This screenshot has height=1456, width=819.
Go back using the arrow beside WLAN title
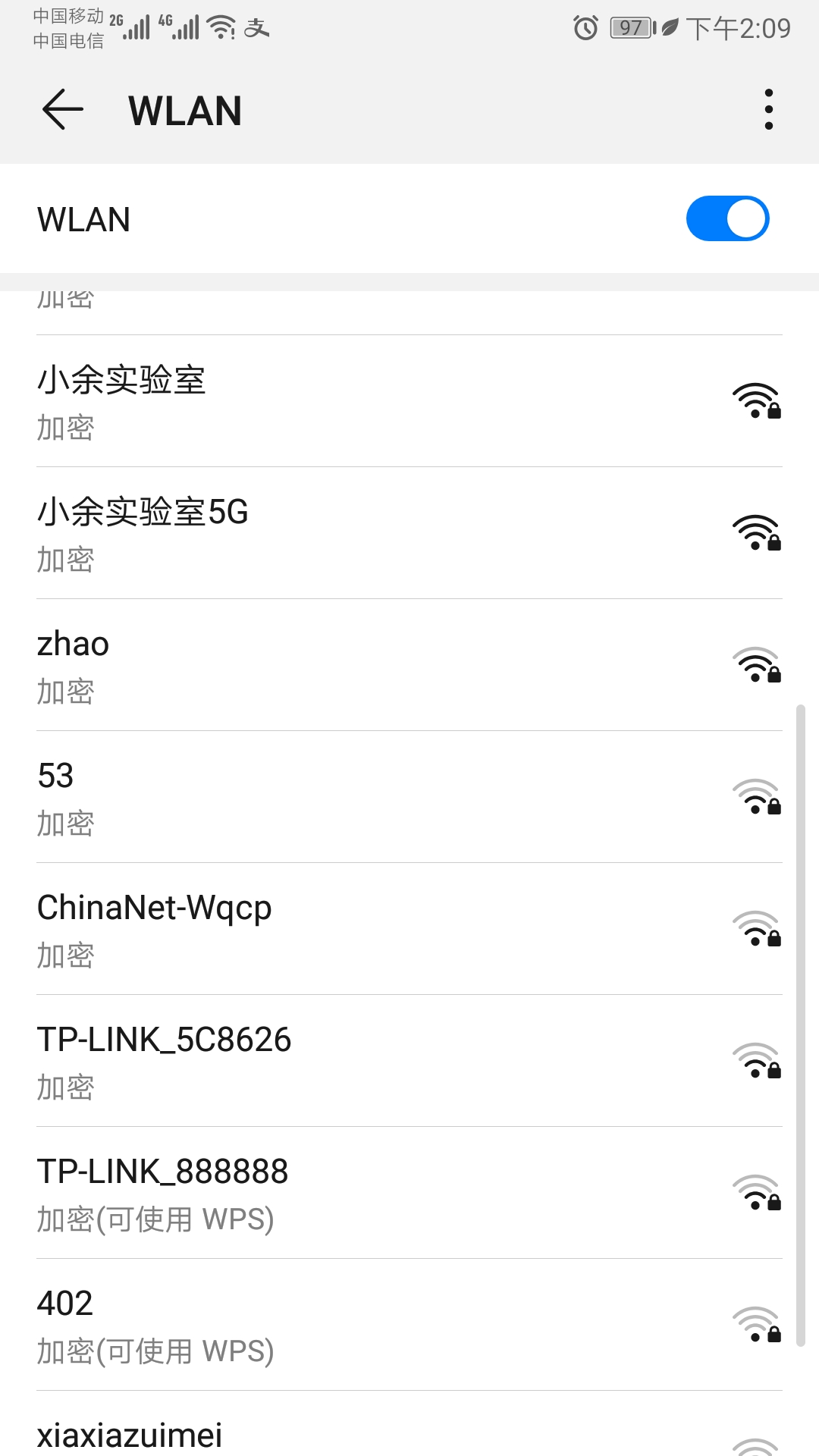tap(62, 110)
